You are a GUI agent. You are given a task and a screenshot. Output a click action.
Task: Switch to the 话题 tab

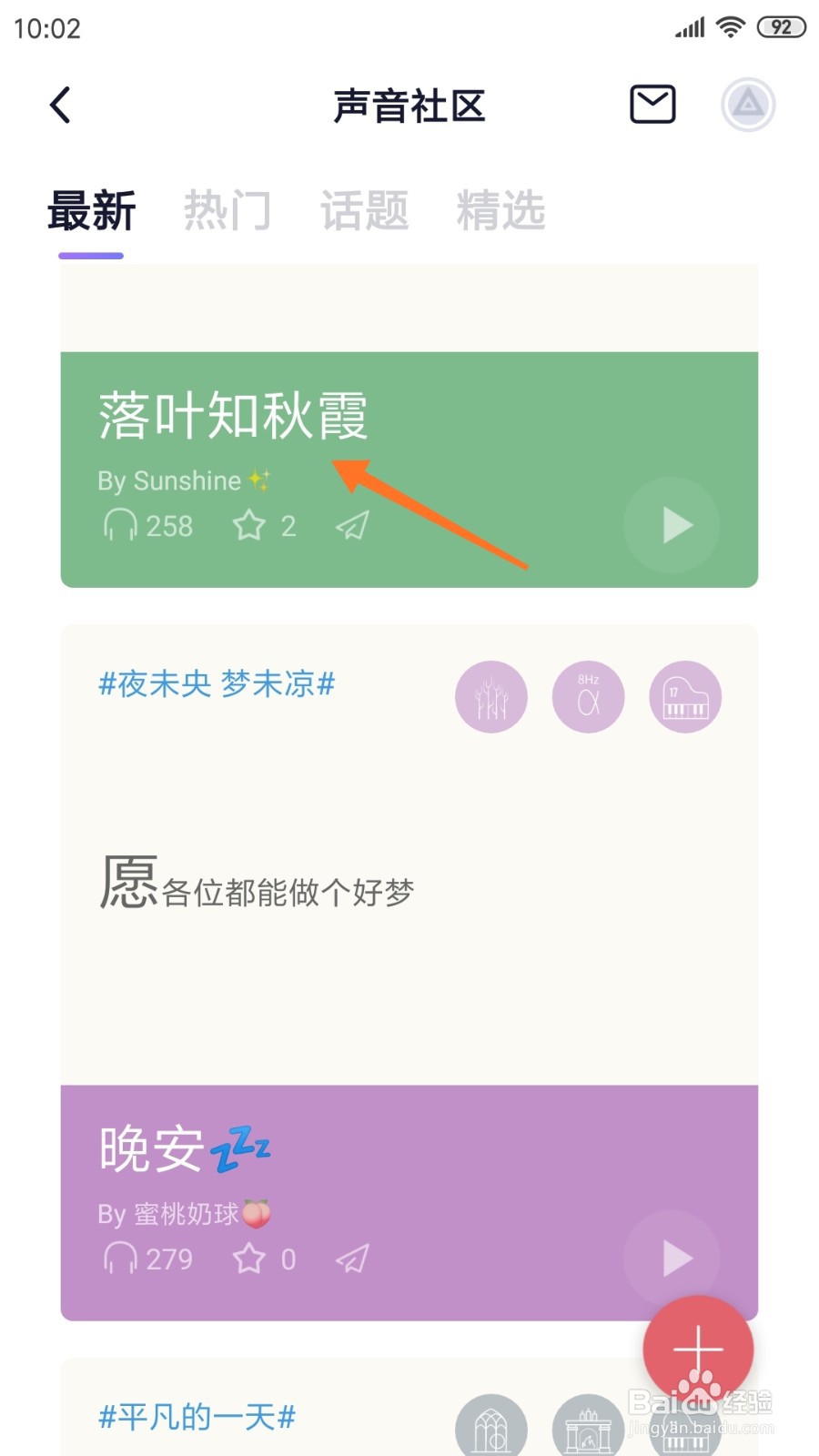(363, 209)
